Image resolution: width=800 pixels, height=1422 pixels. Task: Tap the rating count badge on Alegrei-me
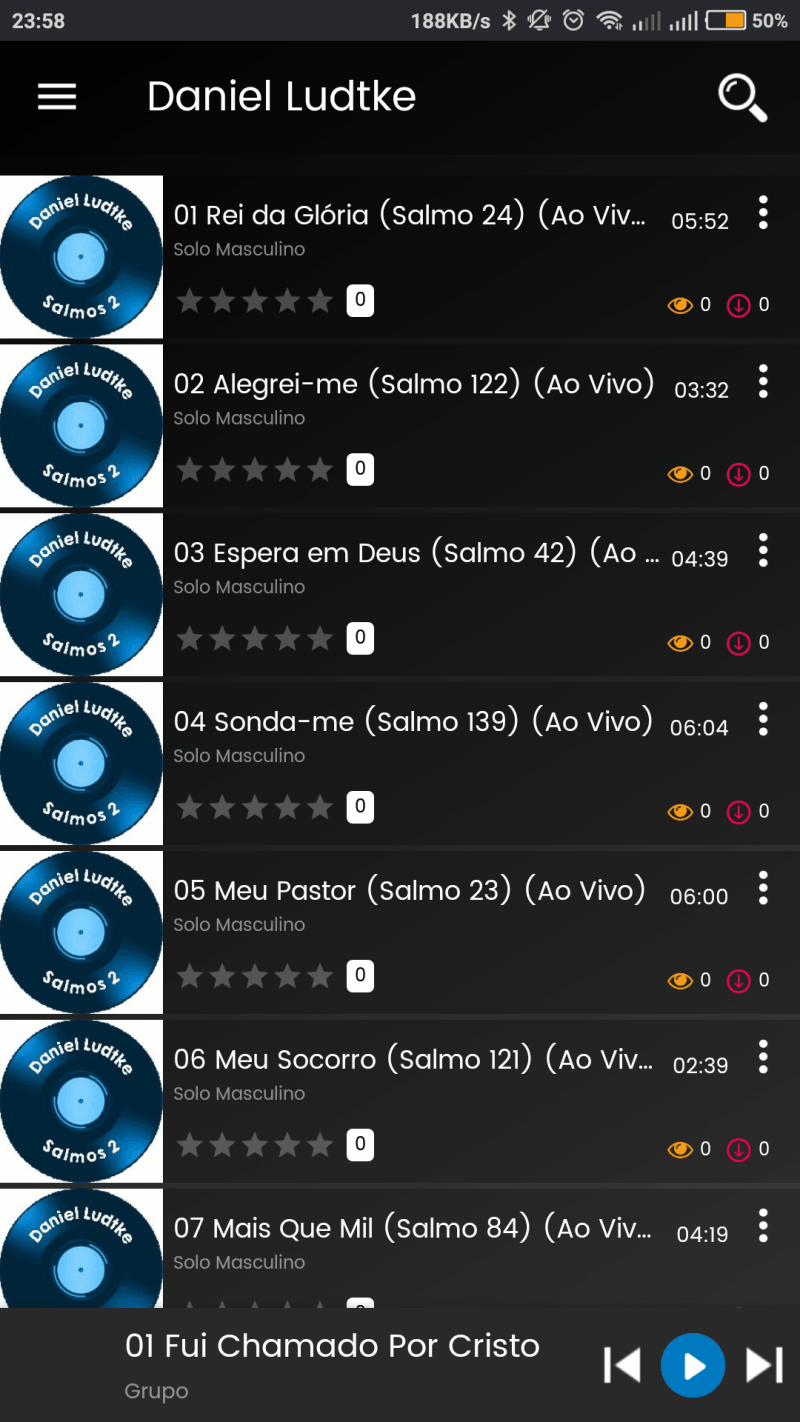[x=360, y=469]
